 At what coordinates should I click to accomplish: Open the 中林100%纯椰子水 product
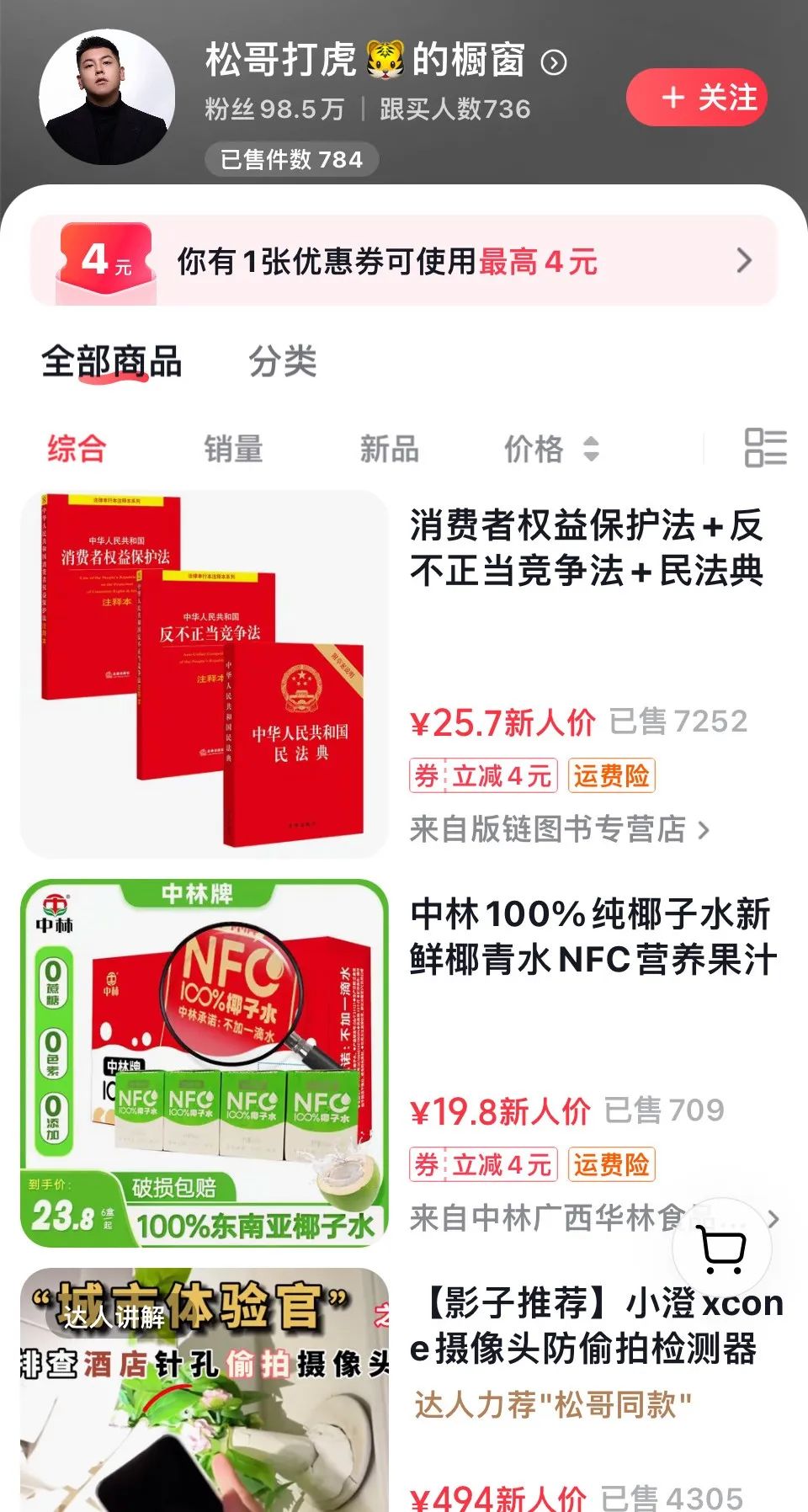593,936
